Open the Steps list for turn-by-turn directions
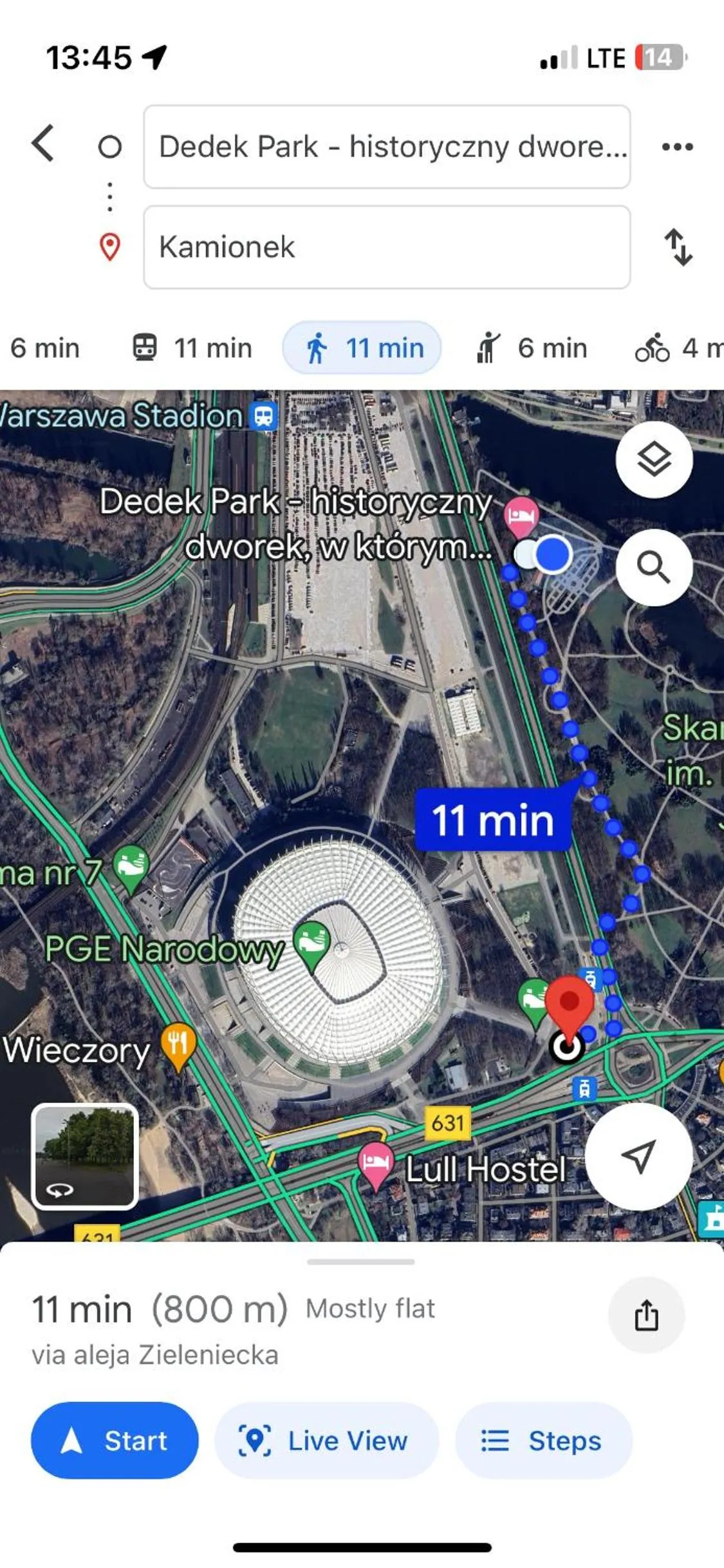 pyautogui.click(x=544, y=1442)
